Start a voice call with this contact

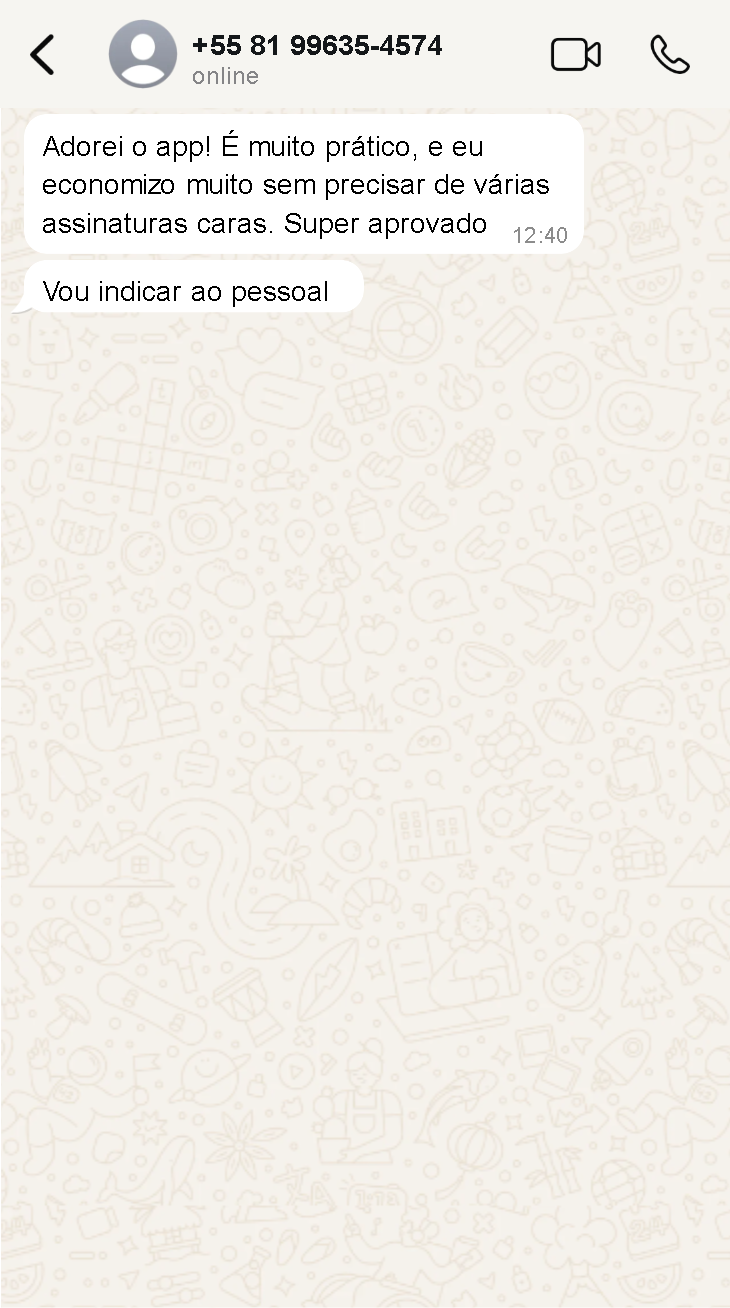(x=669, y=55)
